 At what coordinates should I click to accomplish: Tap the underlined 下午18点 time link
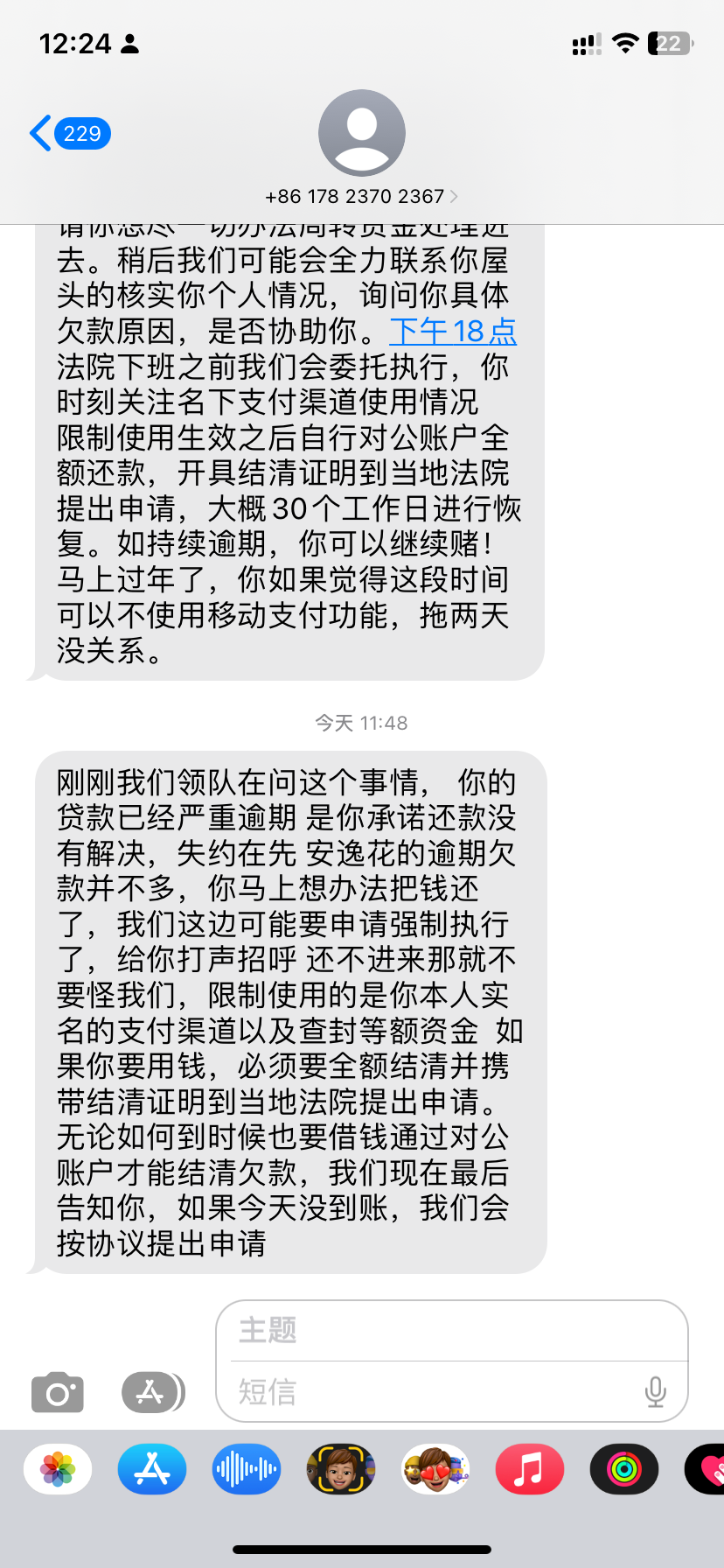(x=453, y=331)
